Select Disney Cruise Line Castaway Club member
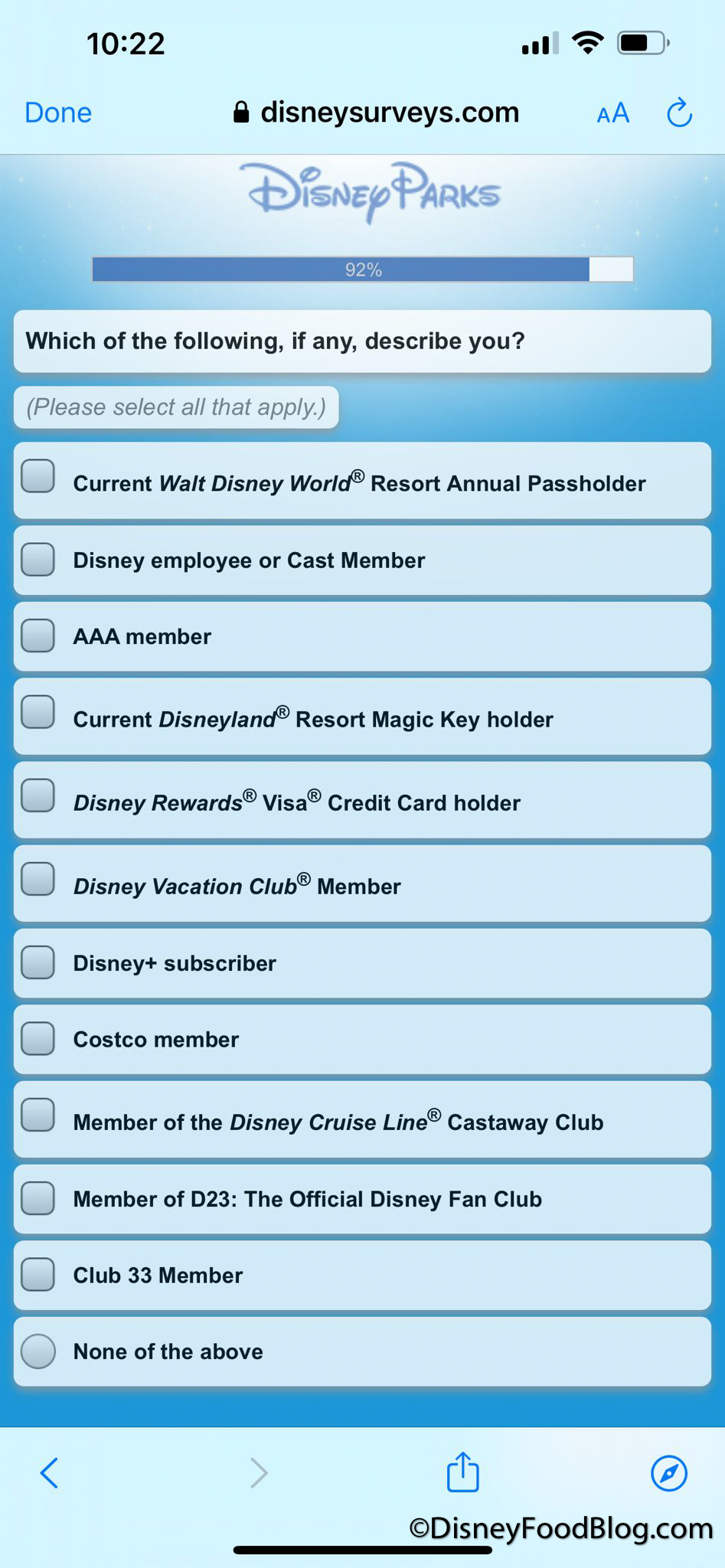This screenshot has height=1568, width=725. [x=38, y=1116]
